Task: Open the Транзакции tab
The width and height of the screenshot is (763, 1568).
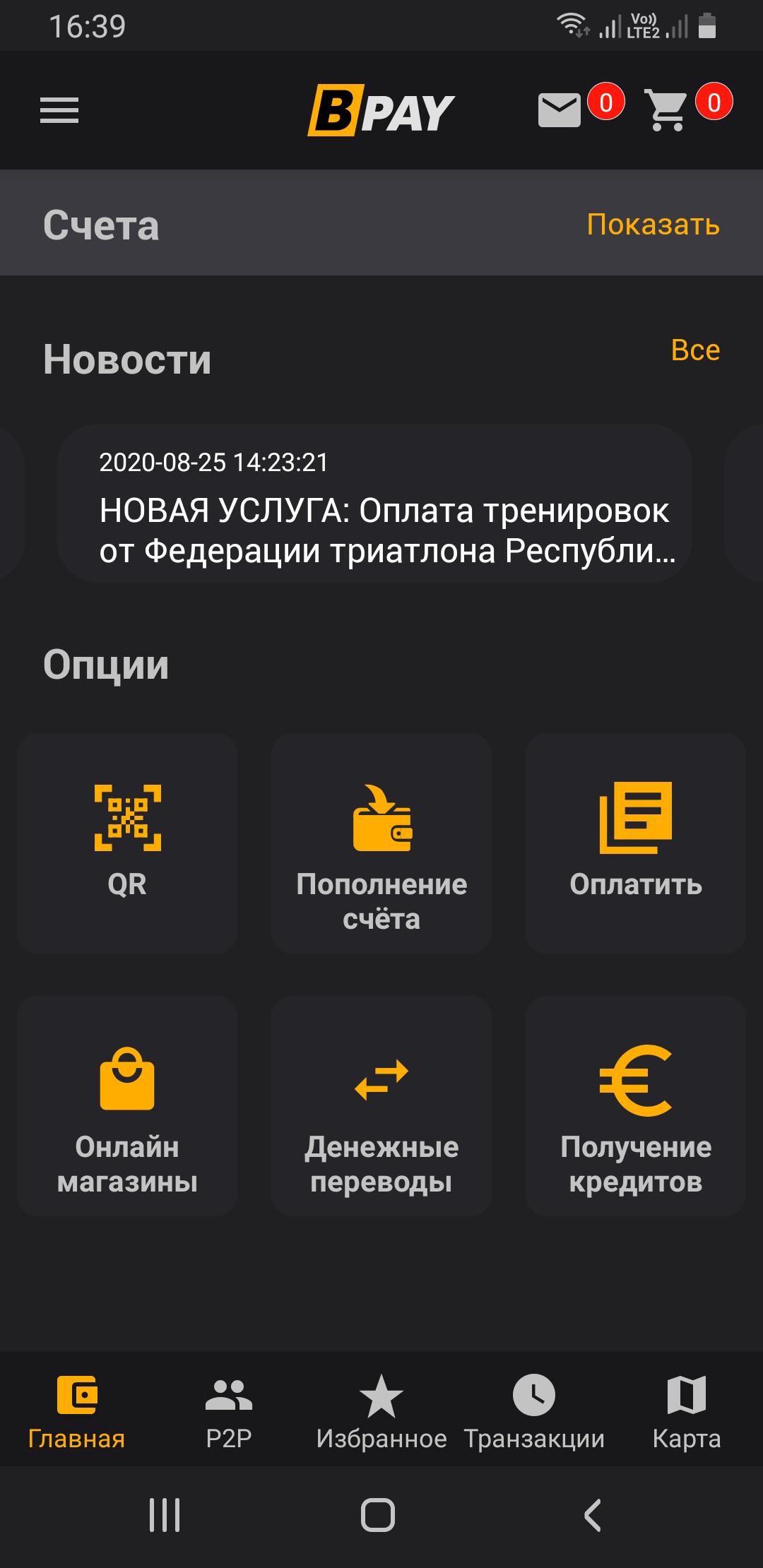Action: pyautogui.click(x=534, y=1411)
